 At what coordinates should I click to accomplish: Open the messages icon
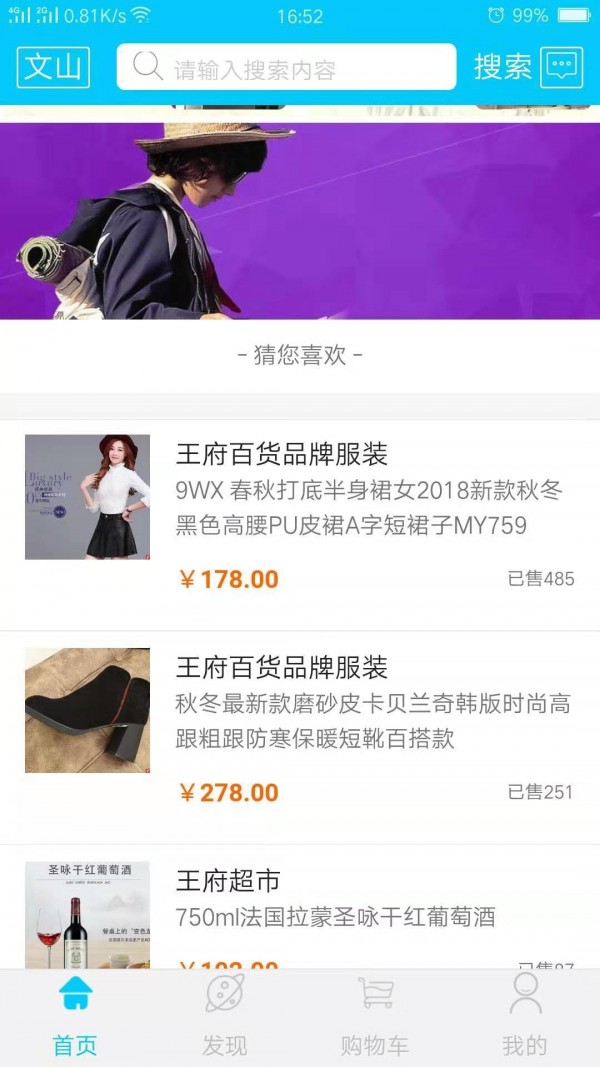(x=561, y=67)
